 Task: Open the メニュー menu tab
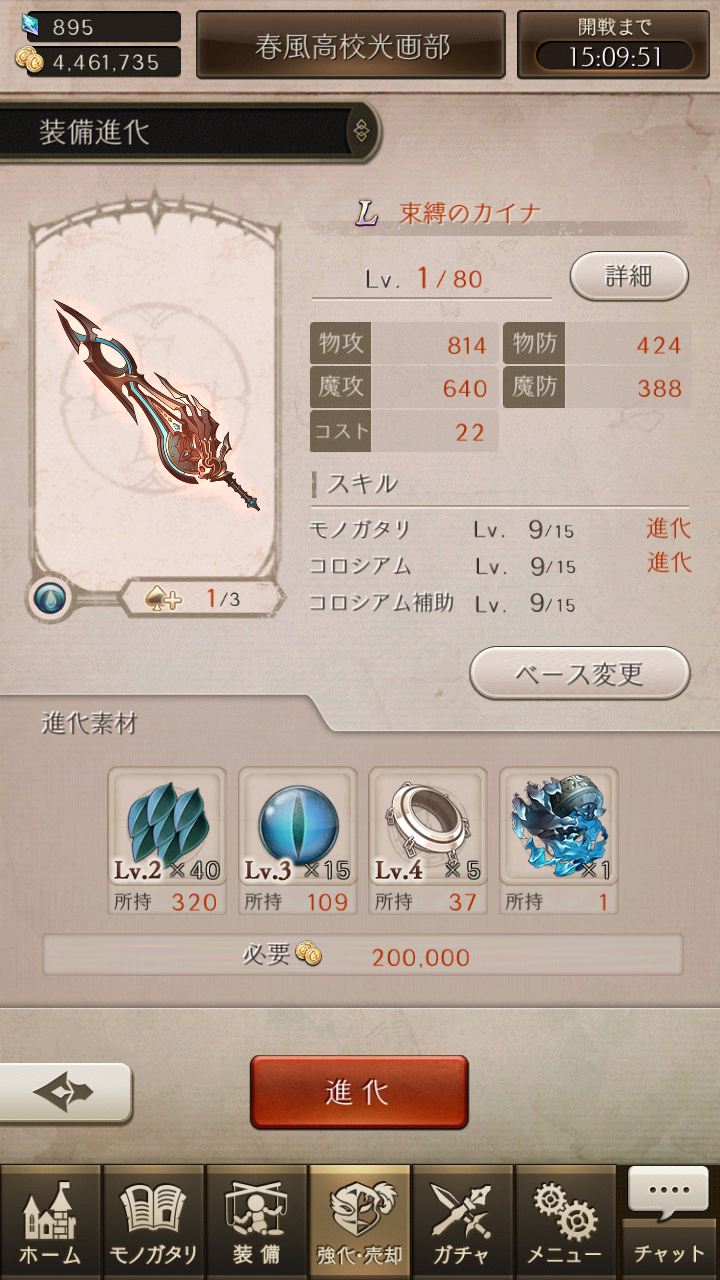click(565, 1222)
